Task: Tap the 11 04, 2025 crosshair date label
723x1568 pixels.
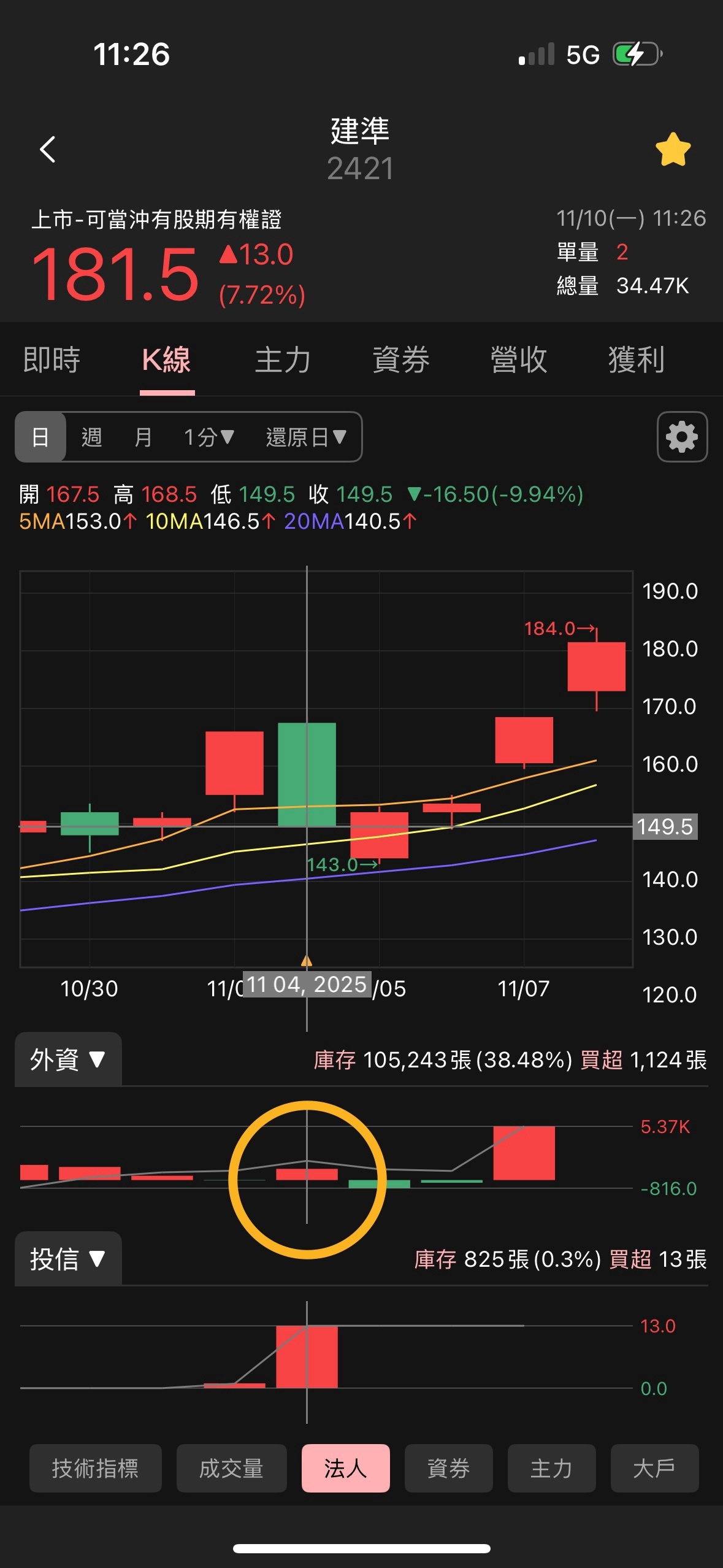Action: 307,984
